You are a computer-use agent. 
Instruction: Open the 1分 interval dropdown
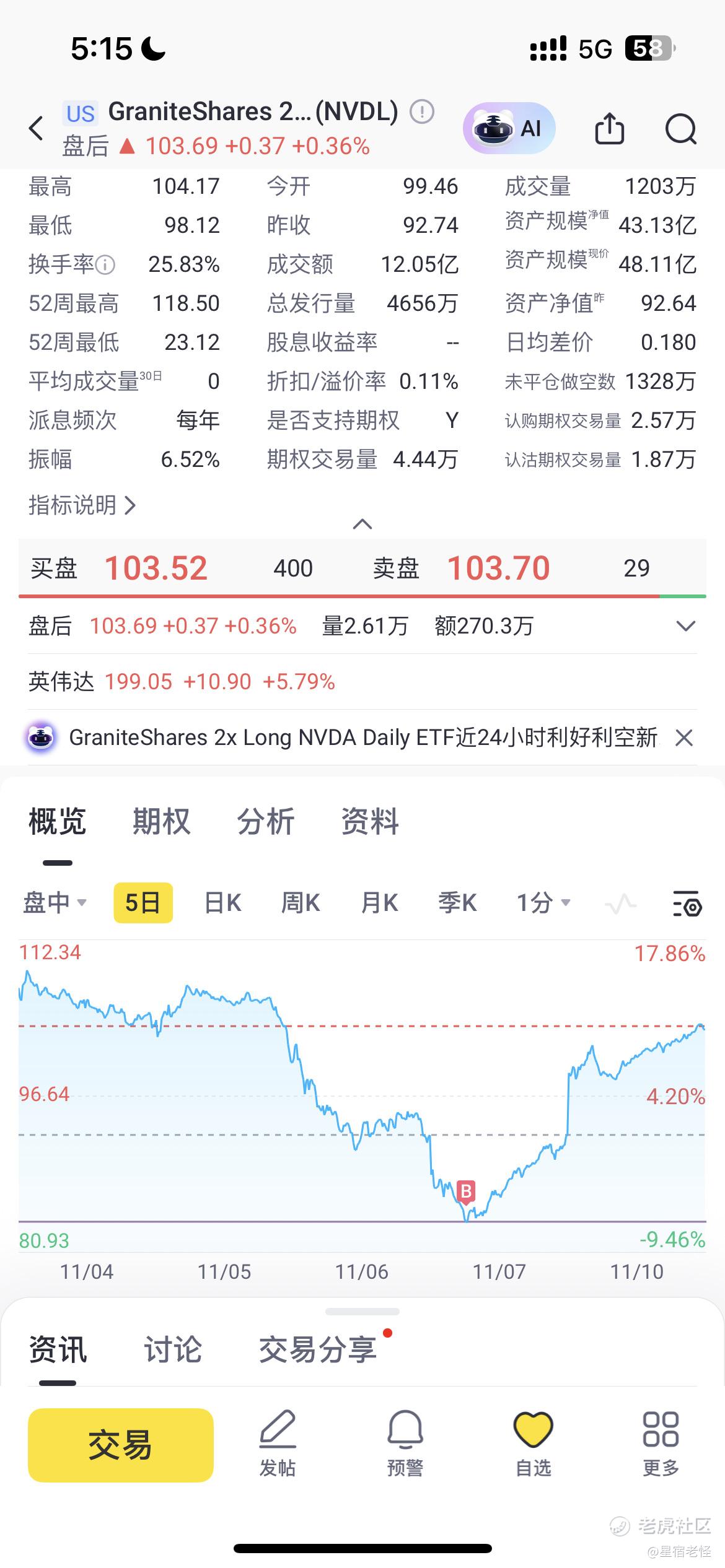point(543,903)
